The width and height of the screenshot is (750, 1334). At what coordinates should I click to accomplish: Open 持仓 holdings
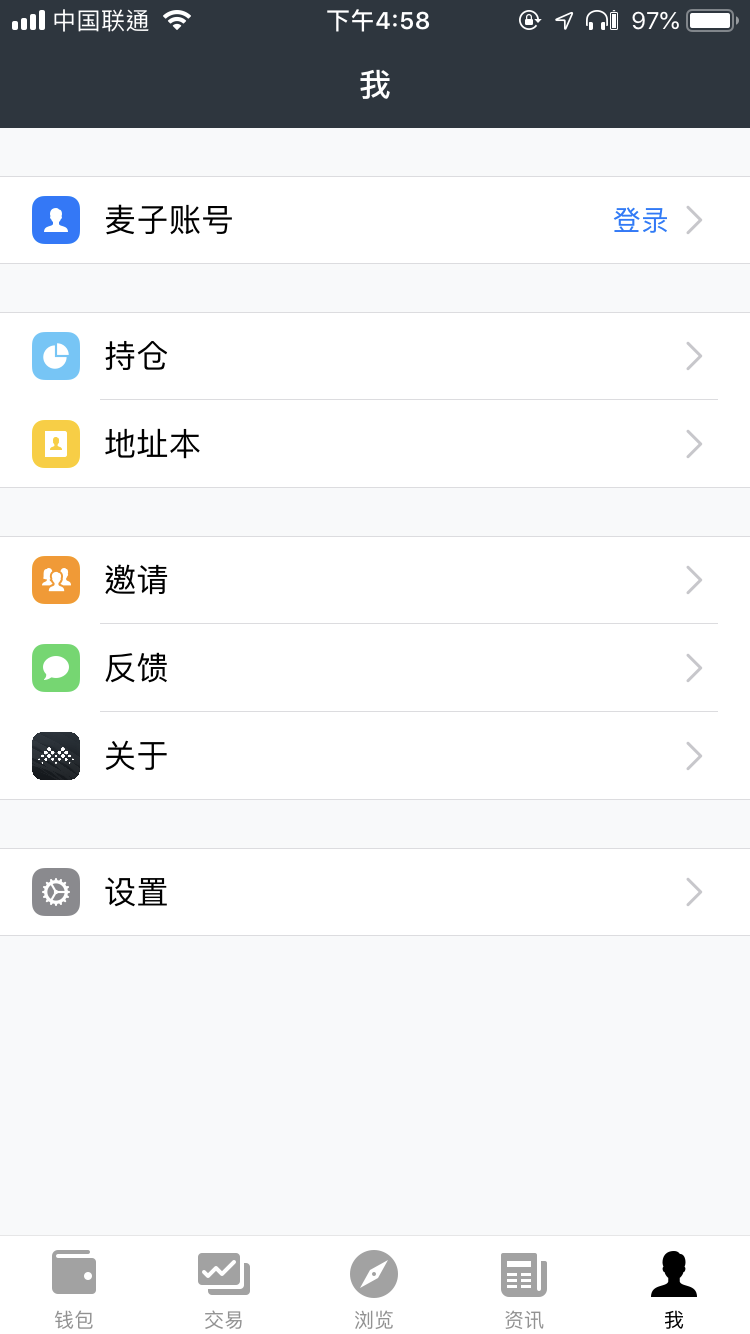pyautogui.click(x=375, y=356)
